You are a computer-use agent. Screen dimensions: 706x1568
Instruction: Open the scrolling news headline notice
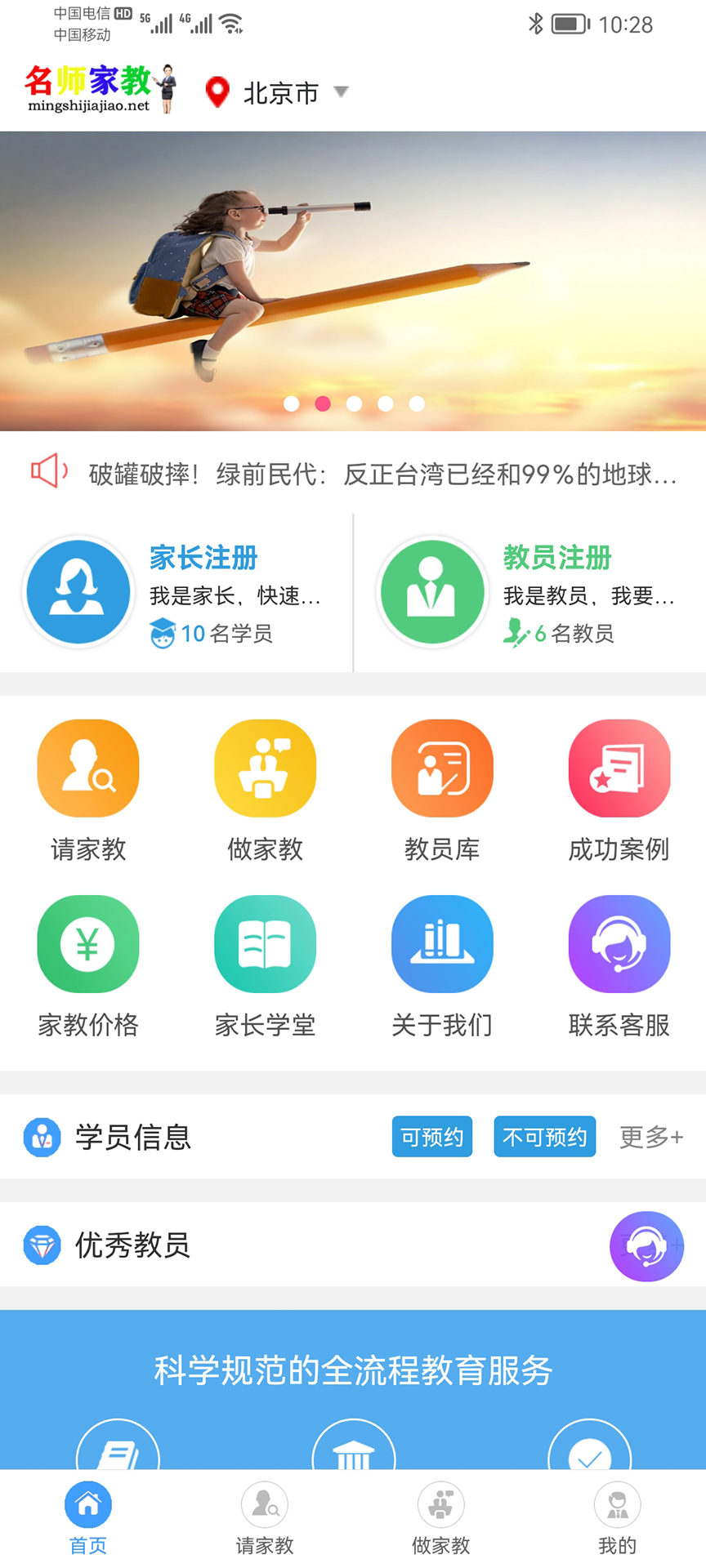click(382, 474)
